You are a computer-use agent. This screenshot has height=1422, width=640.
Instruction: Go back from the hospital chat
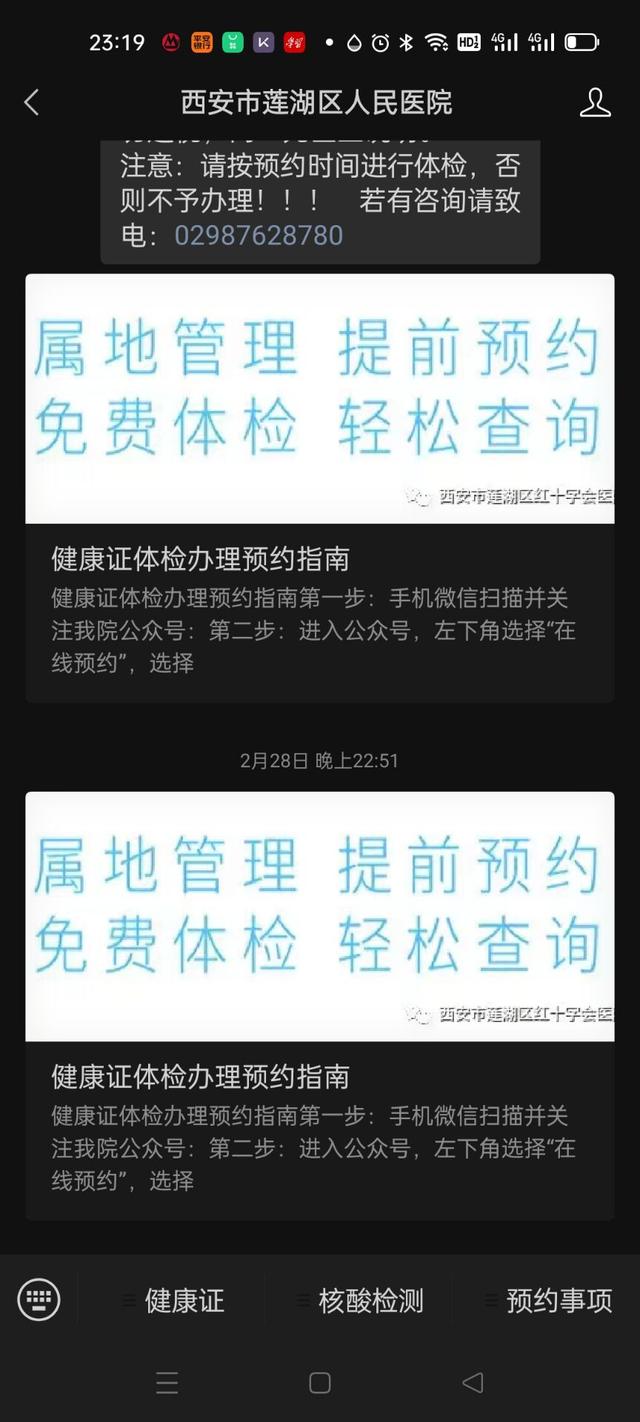[32, 102]
